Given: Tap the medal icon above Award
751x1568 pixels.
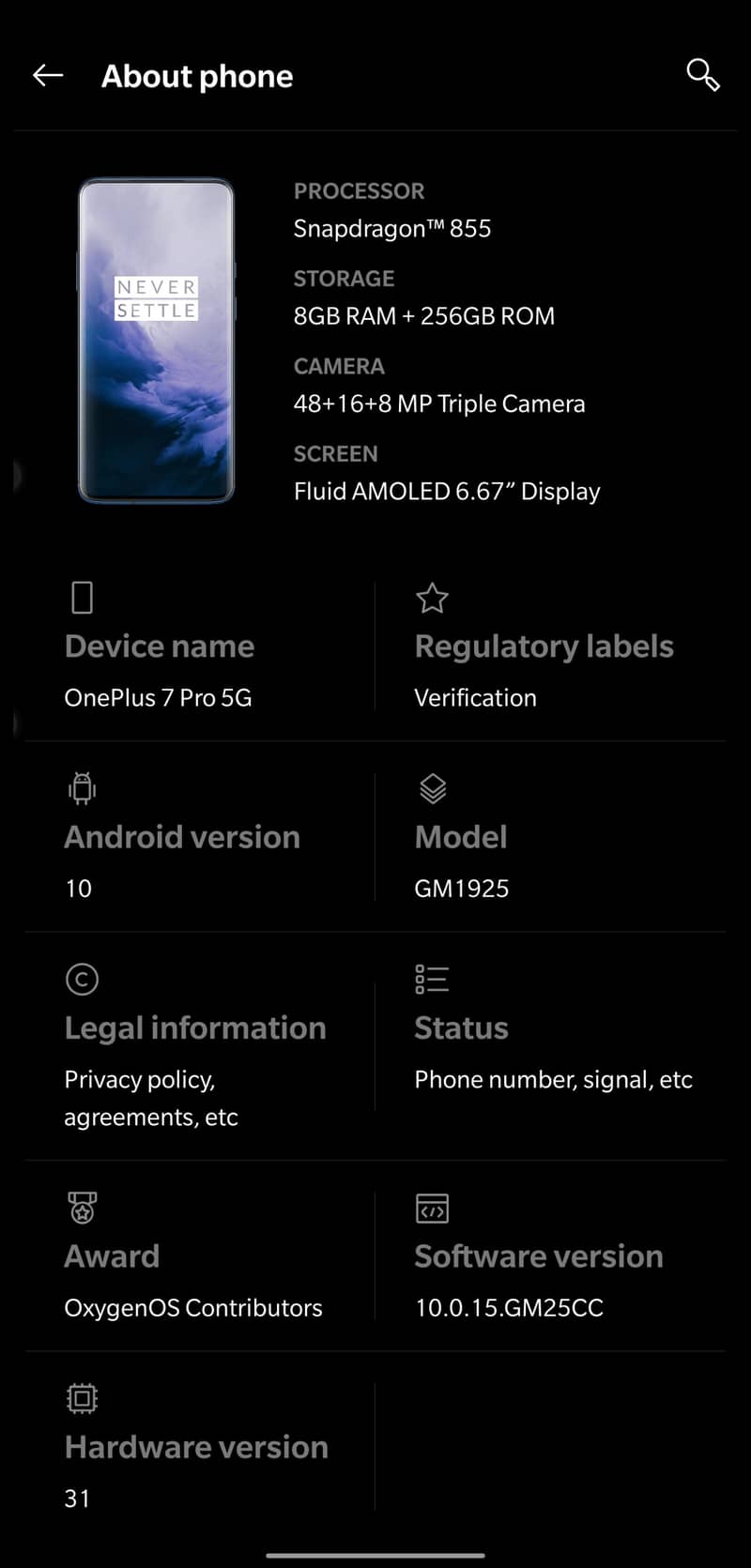Looking at the screenshot, I should click(x=83, y=1209).
